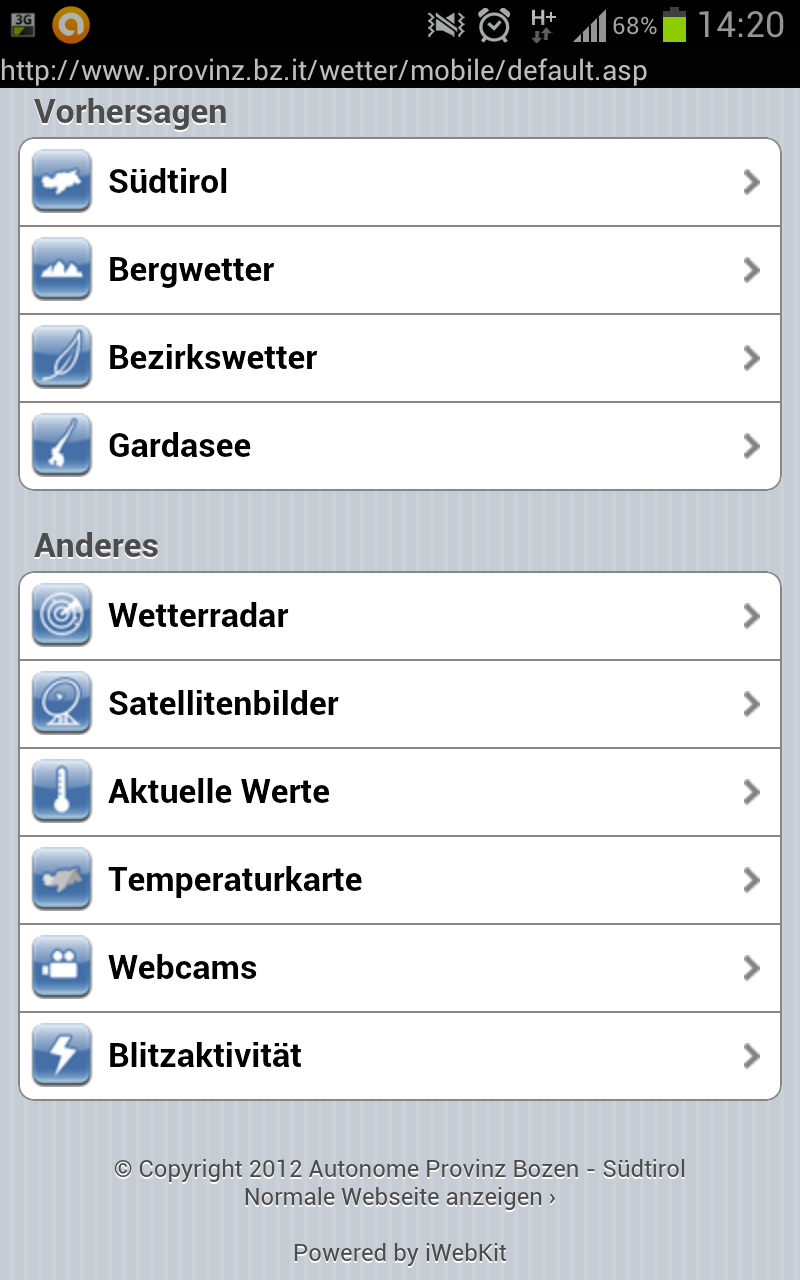
Task: Expand the Webcams entry chevron
Action: point(750,967)
